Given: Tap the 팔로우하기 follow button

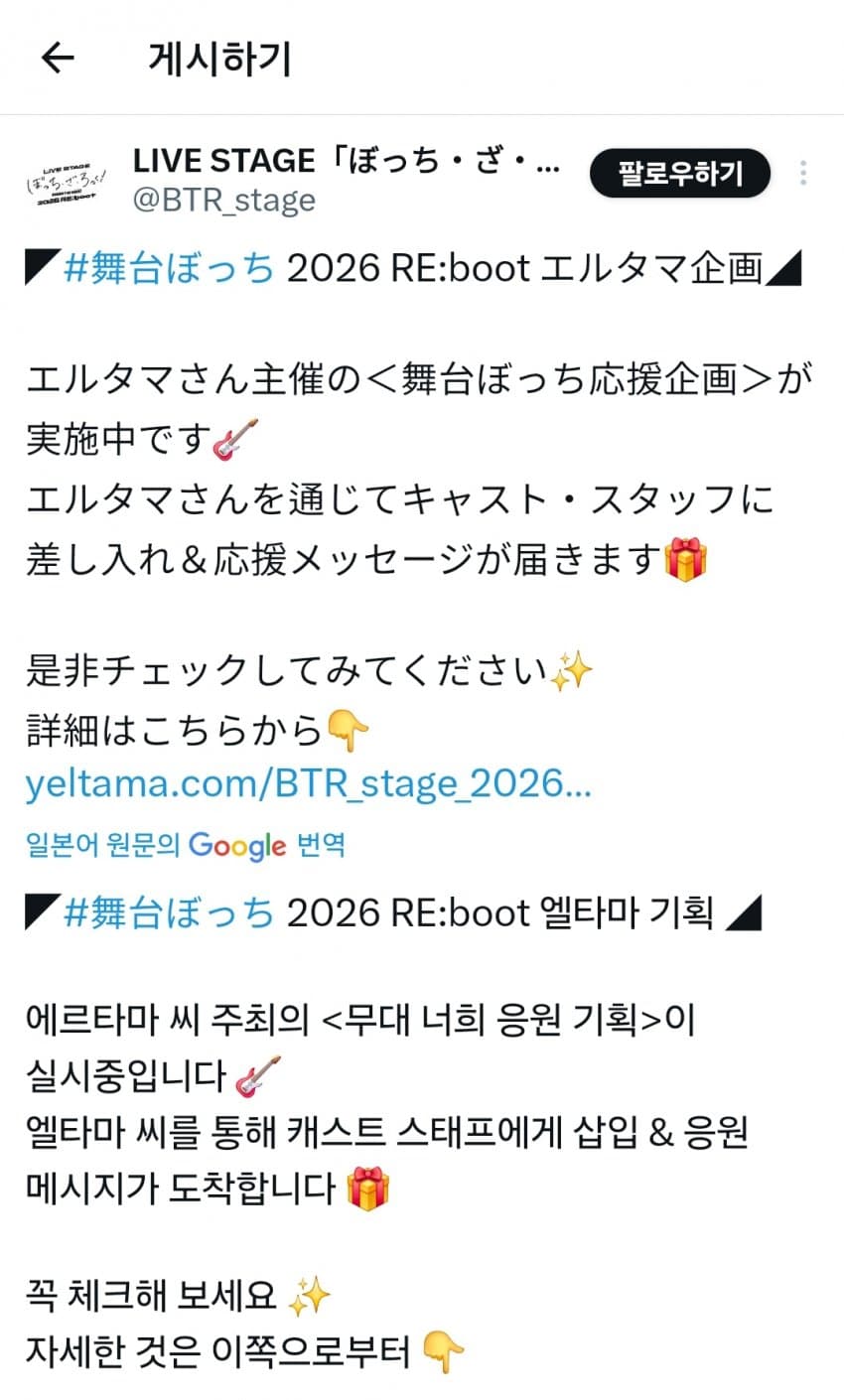Looking at the screenshot, I should tap(680, 175).
